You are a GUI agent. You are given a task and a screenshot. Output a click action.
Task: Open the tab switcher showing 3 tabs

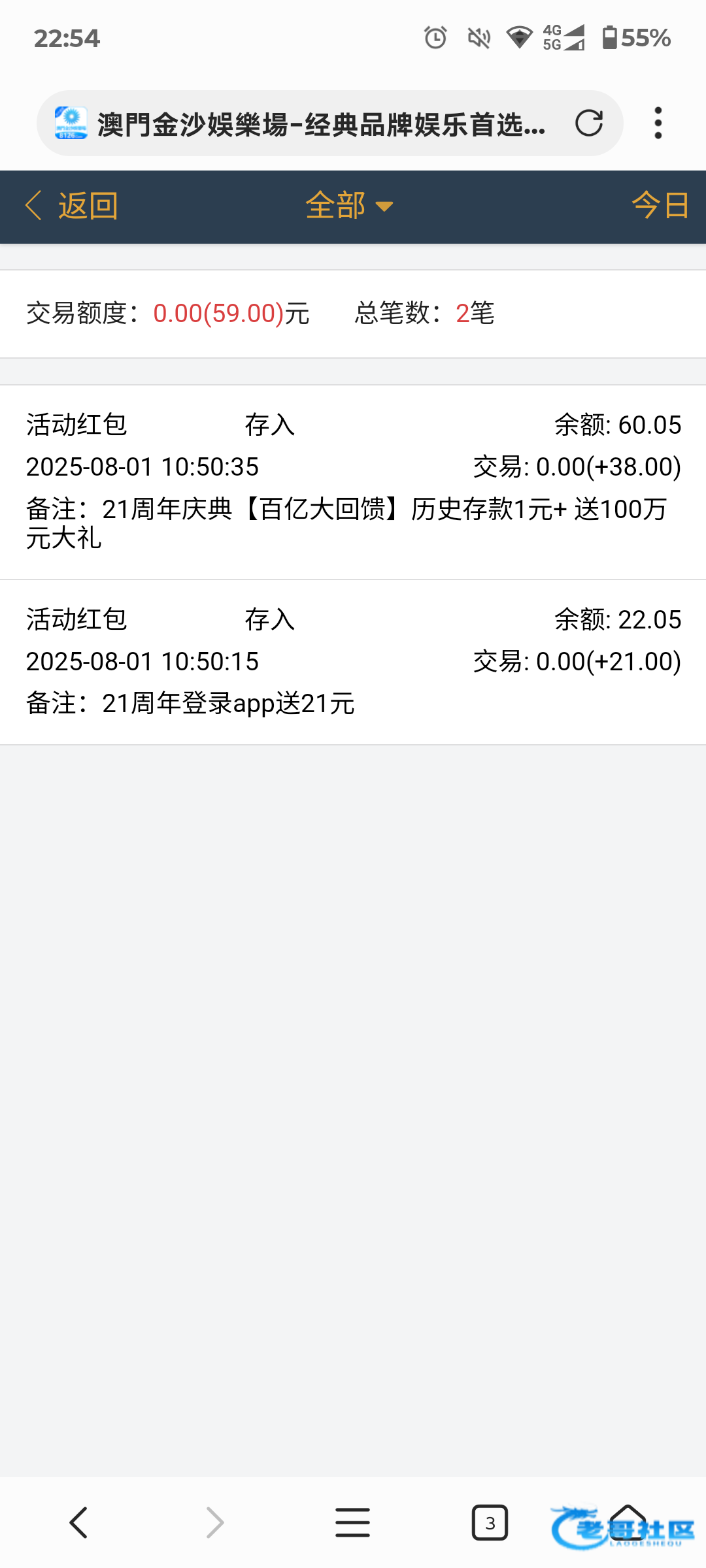tap(490, 1523)
